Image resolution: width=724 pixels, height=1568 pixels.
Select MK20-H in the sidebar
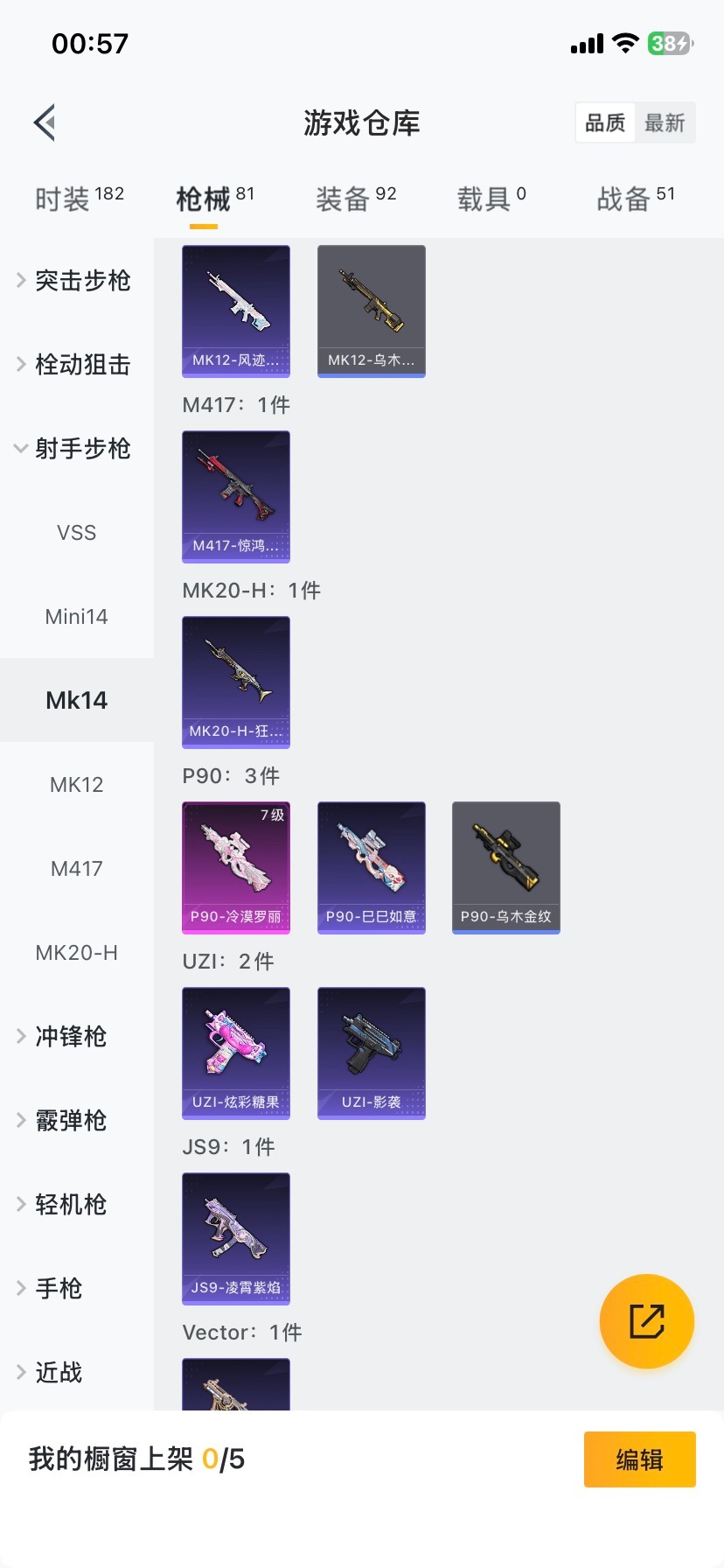click(x=77, y=953)
